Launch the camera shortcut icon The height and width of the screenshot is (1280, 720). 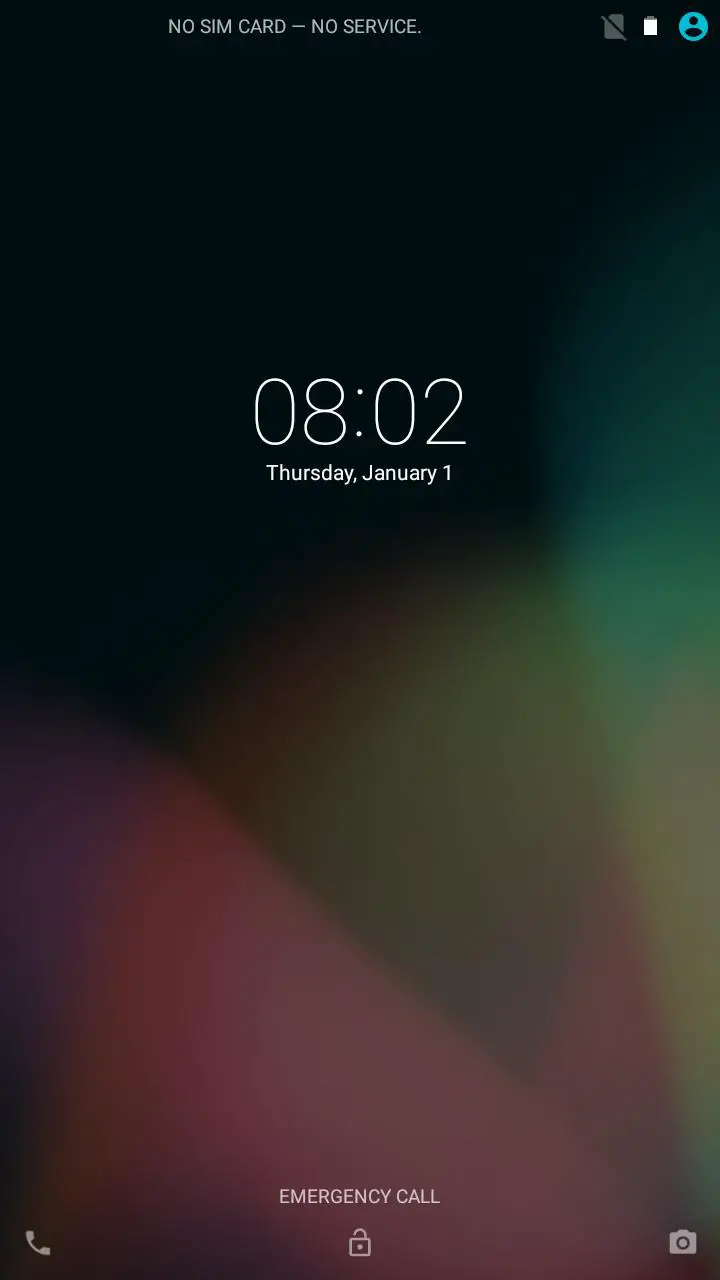point(682,1242)
